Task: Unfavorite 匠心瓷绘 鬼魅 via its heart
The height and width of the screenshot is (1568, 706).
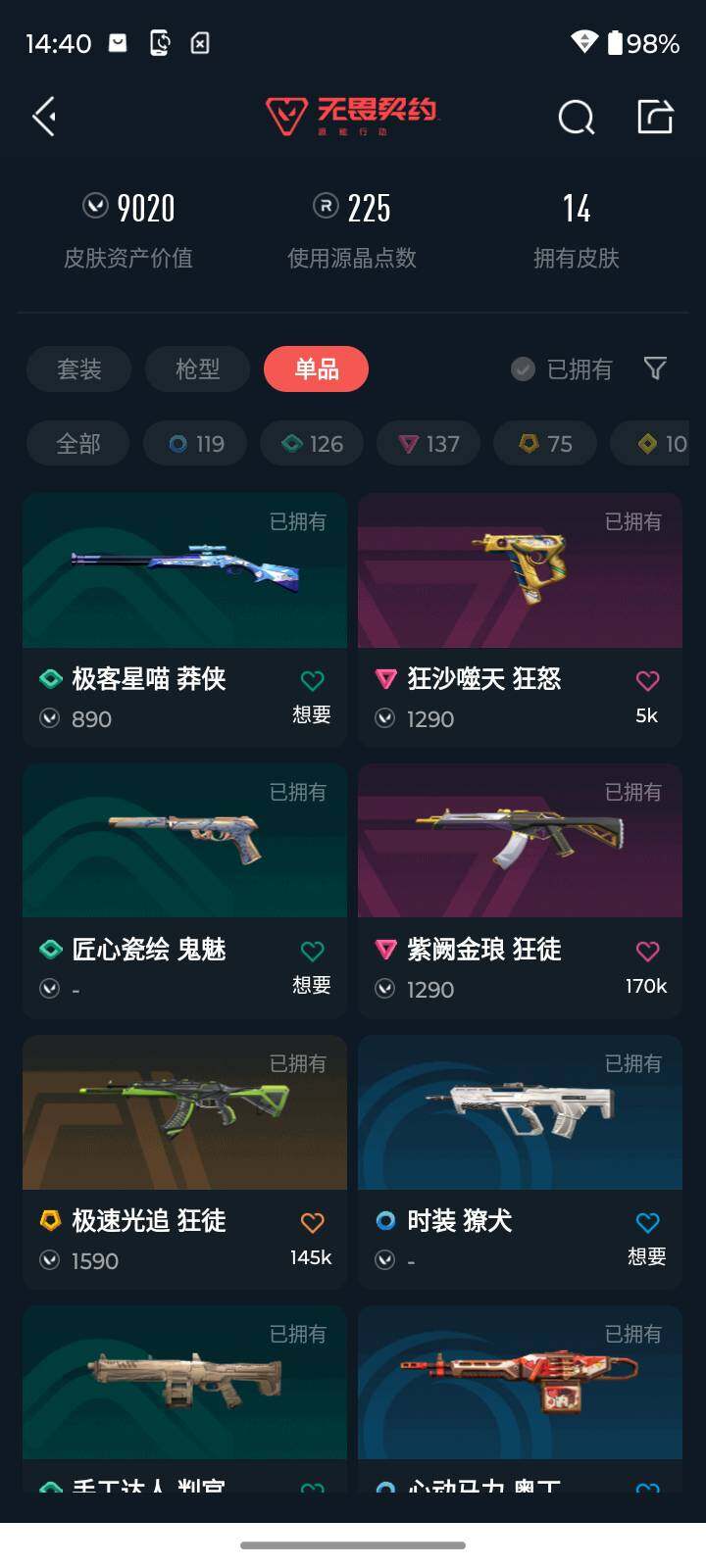Action: 312,950
